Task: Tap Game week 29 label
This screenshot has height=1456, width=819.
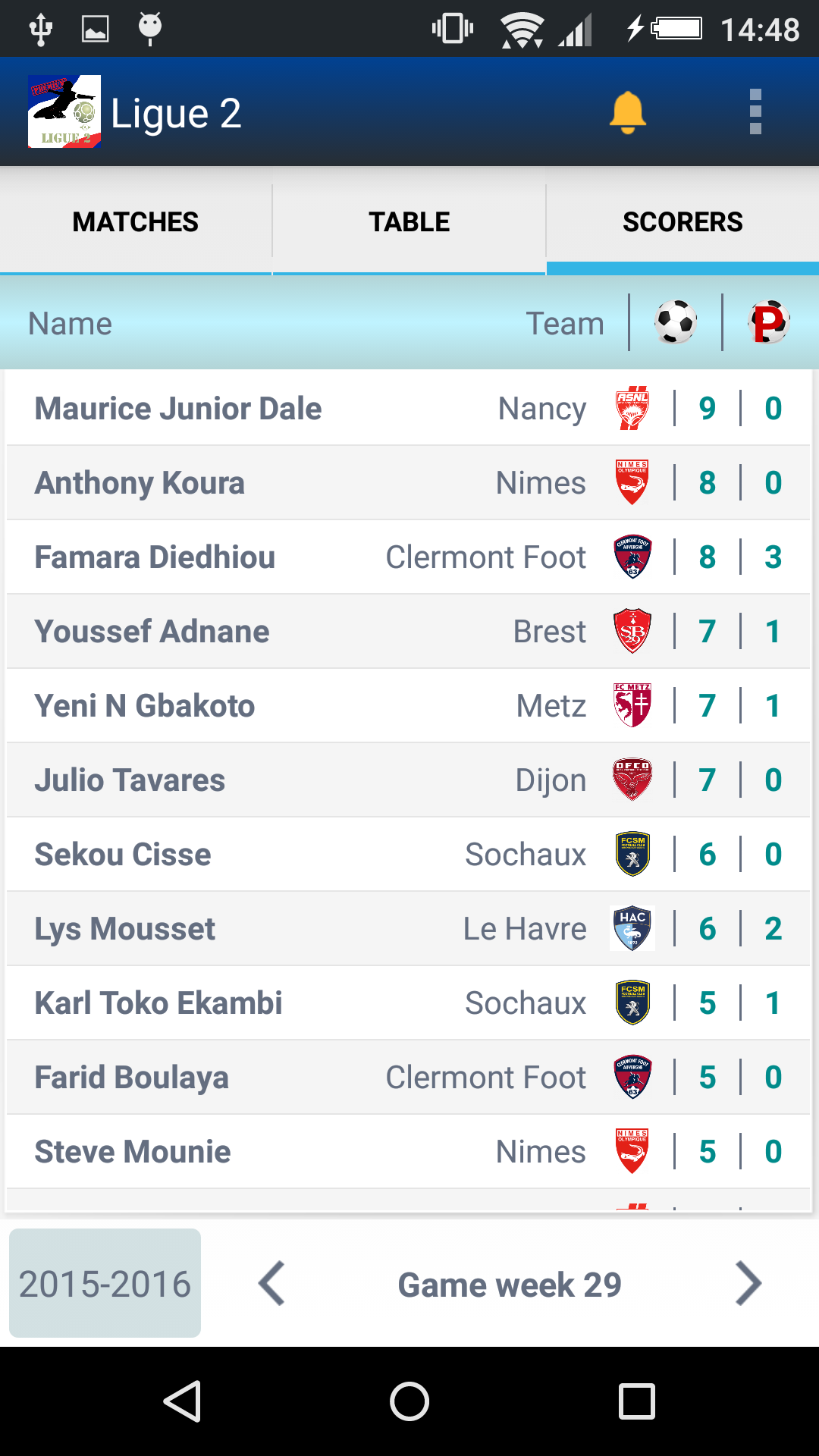Action: click(510, 1283)
